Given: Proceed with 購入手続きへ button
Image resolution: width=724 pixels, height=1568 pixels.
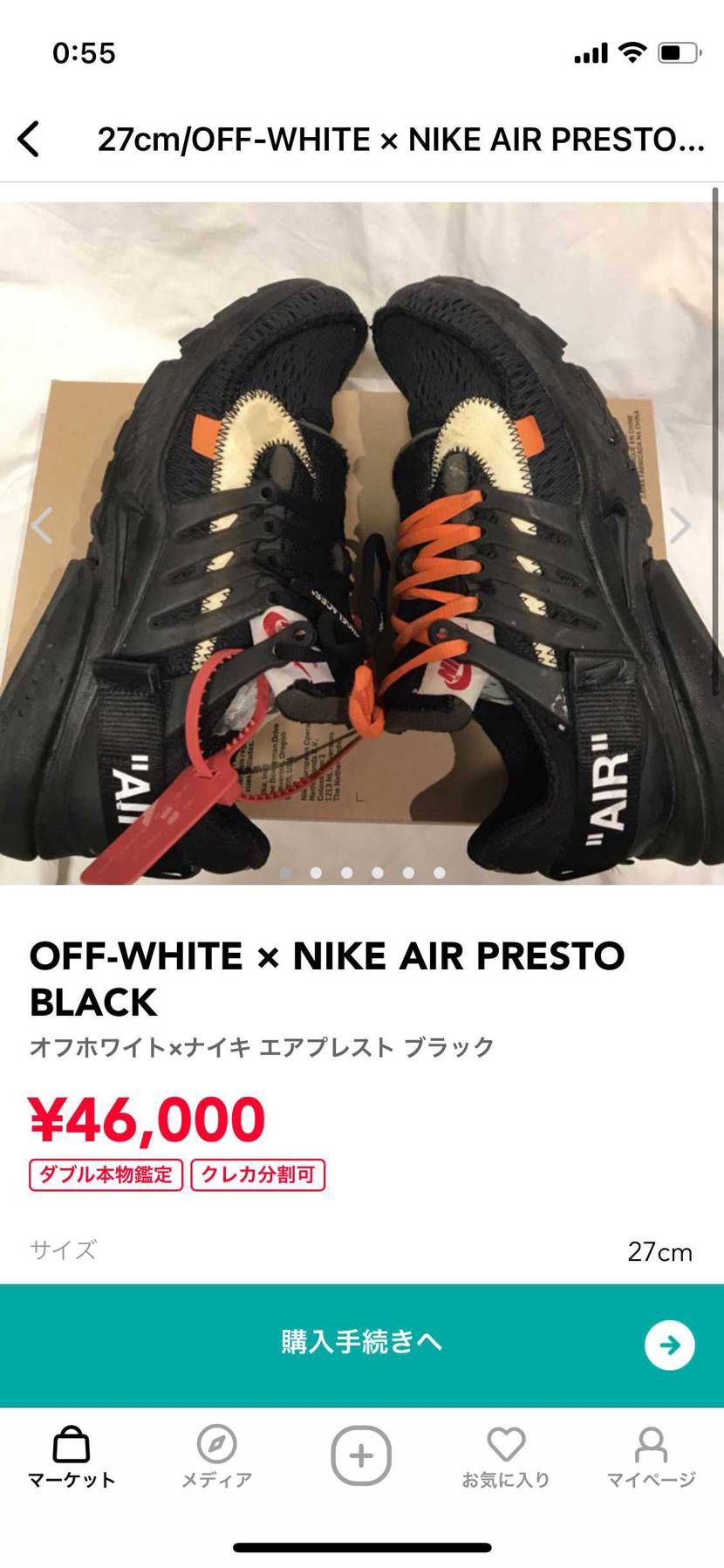Looking at the screenshot, I should click(362, 1345).
